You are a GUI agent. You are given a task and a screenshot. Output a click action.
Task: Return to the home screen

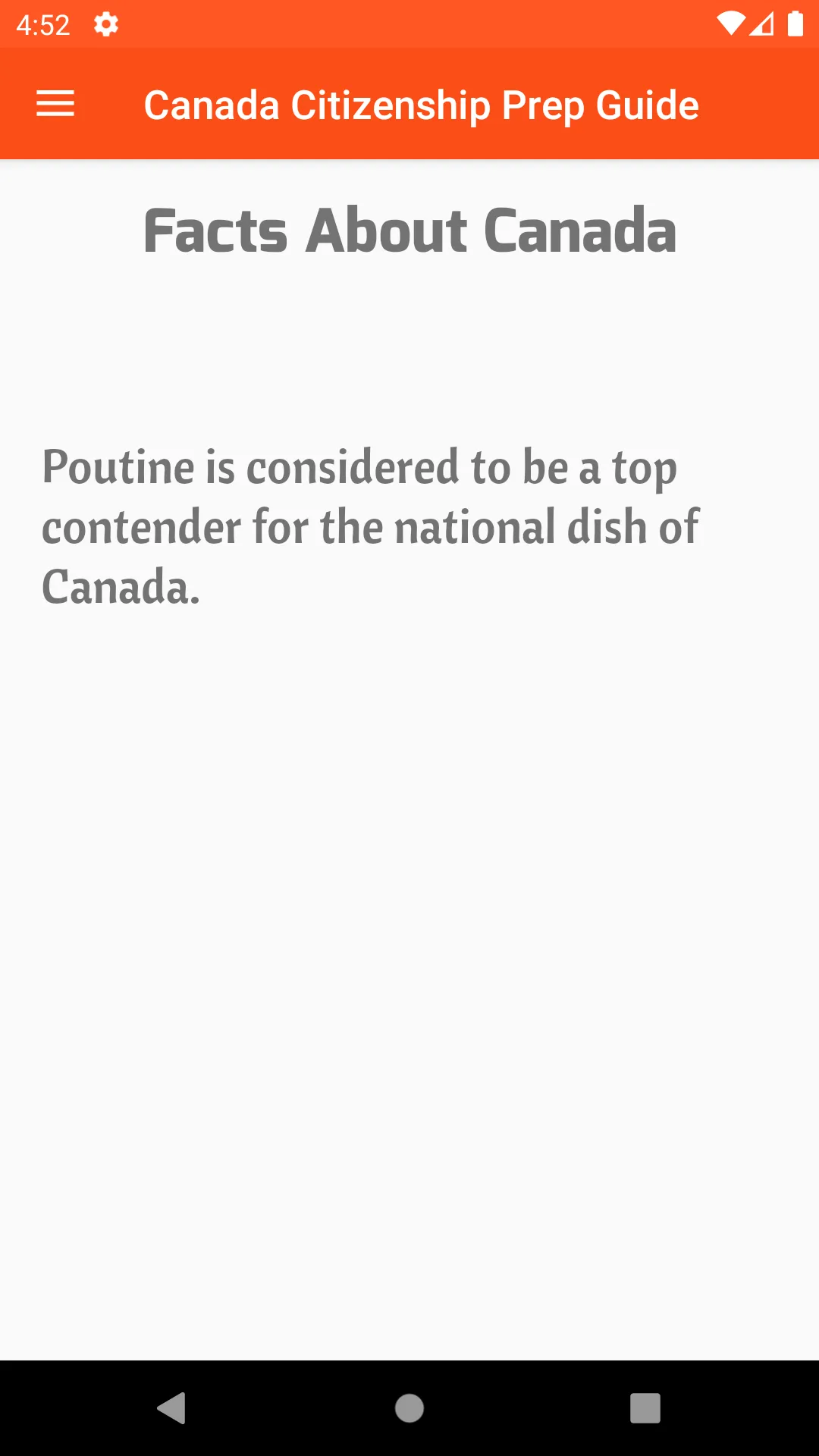point(409,1408)
